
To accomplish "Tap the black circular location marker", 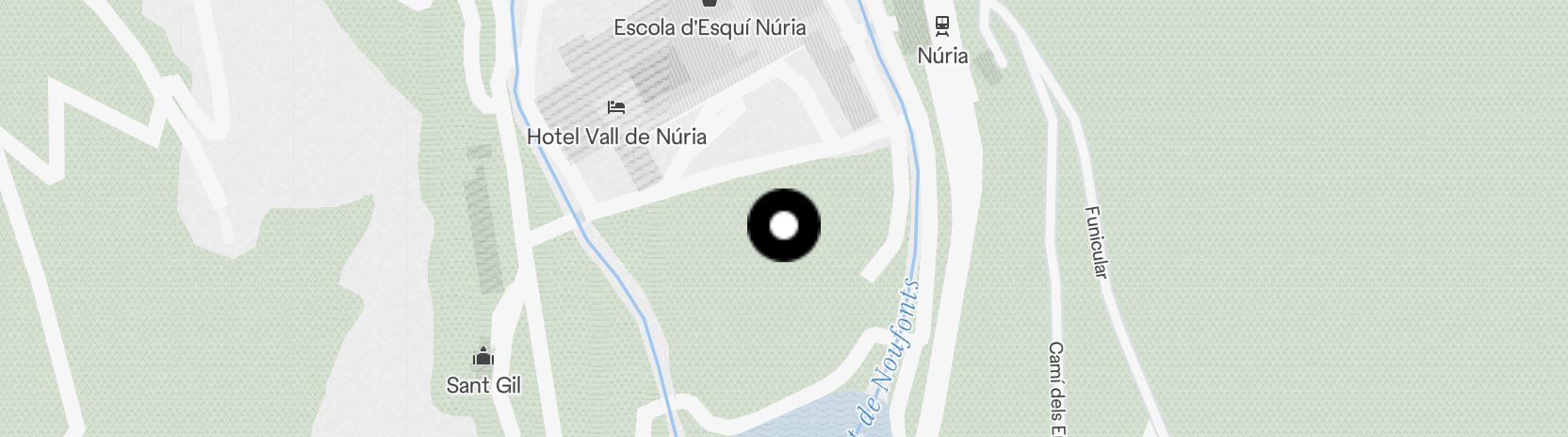I will (783, 226).
